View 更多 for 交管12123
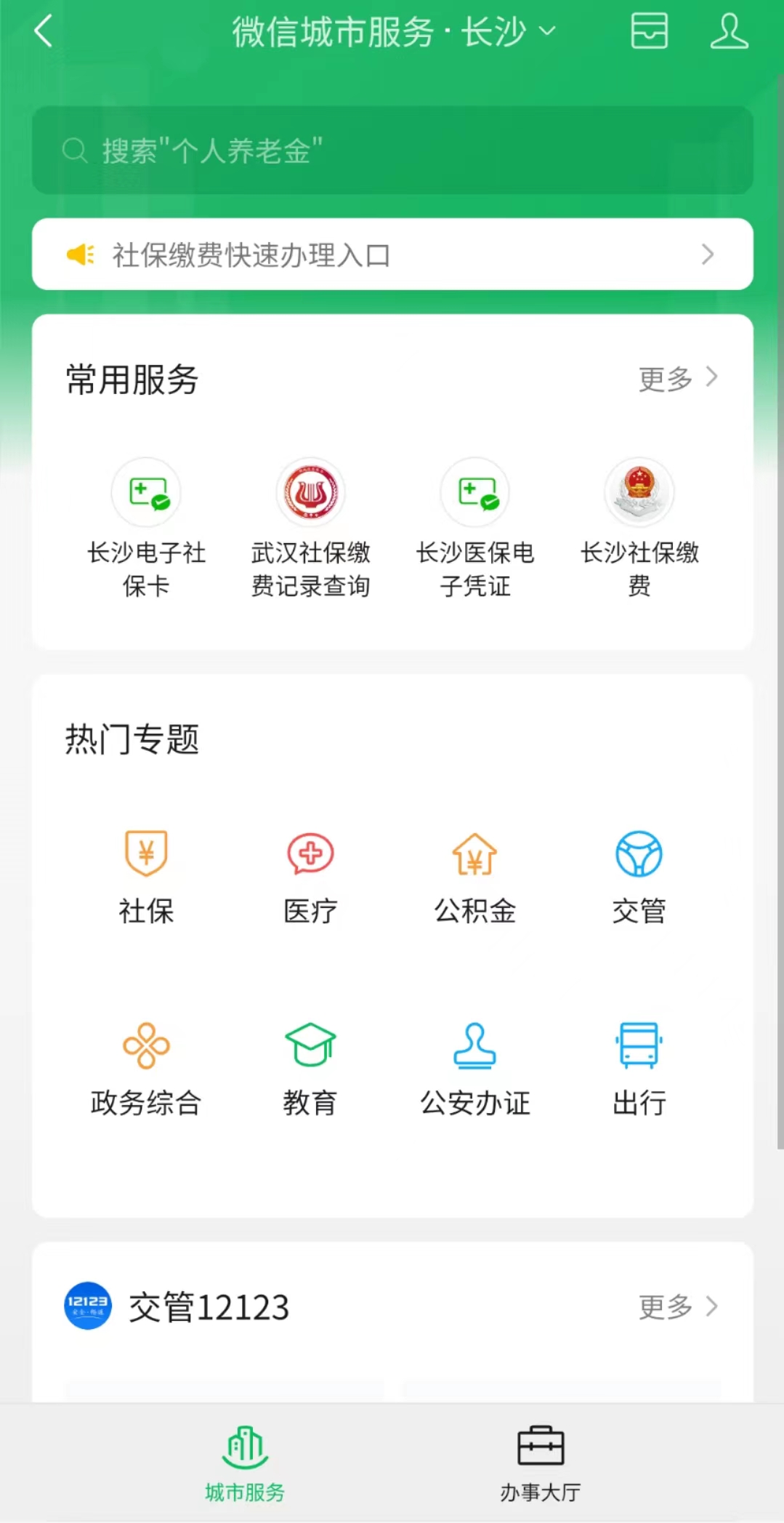This screenshot has width=784, height=1523. 677,1306
